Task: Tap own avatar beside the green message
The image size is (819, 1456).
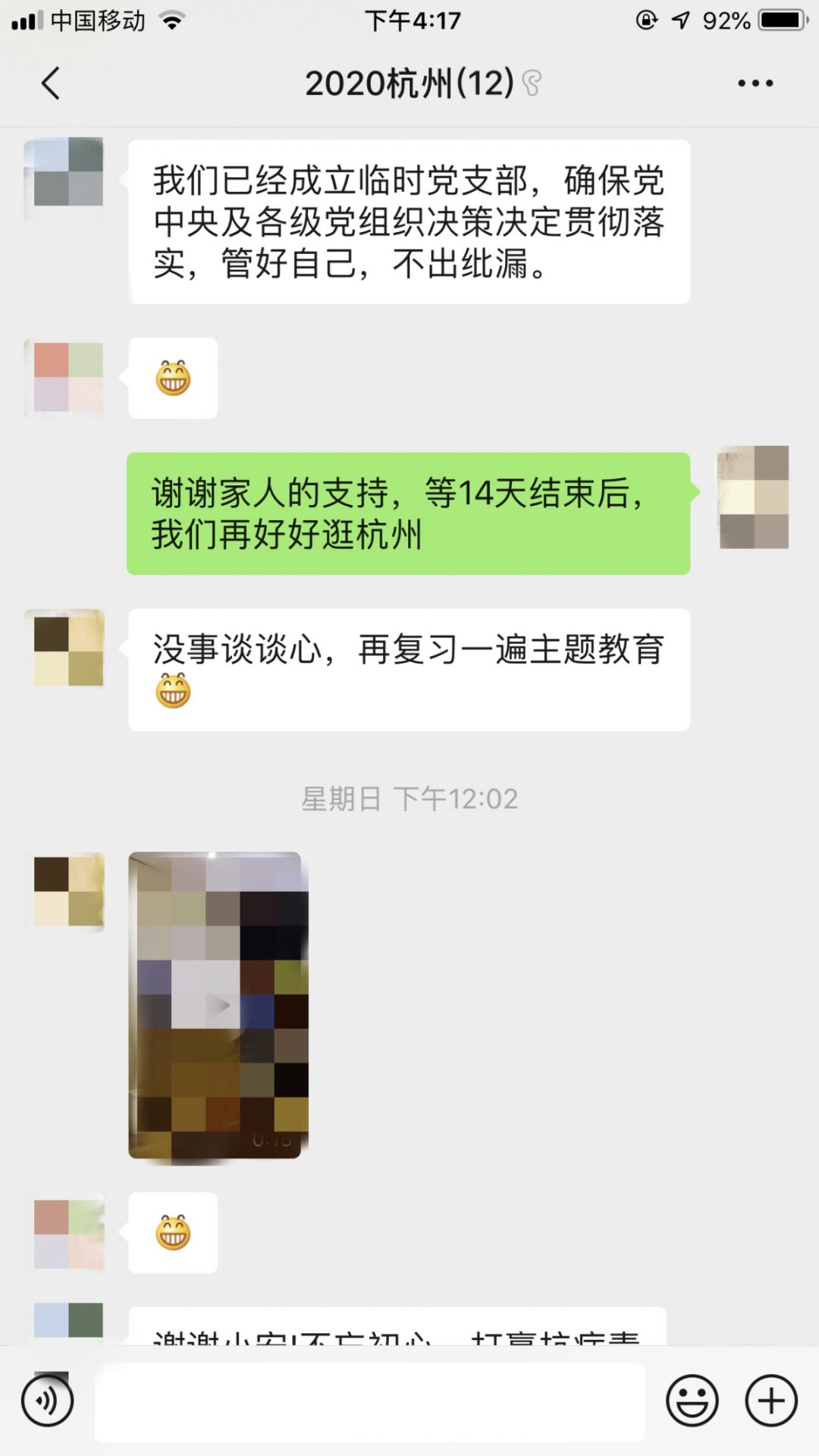Action: pos(753,497)
